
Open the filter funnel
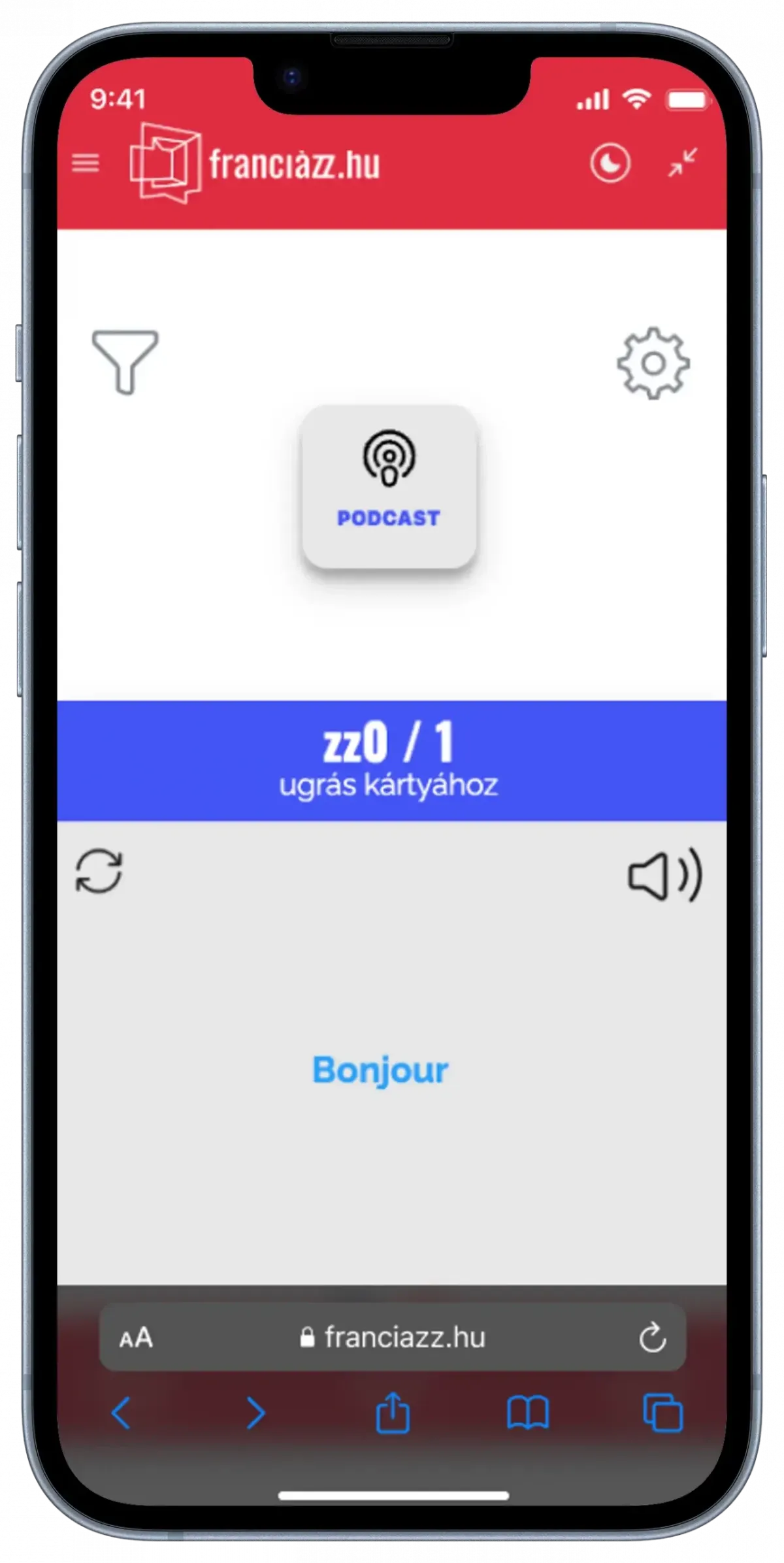tap(125, 361)
